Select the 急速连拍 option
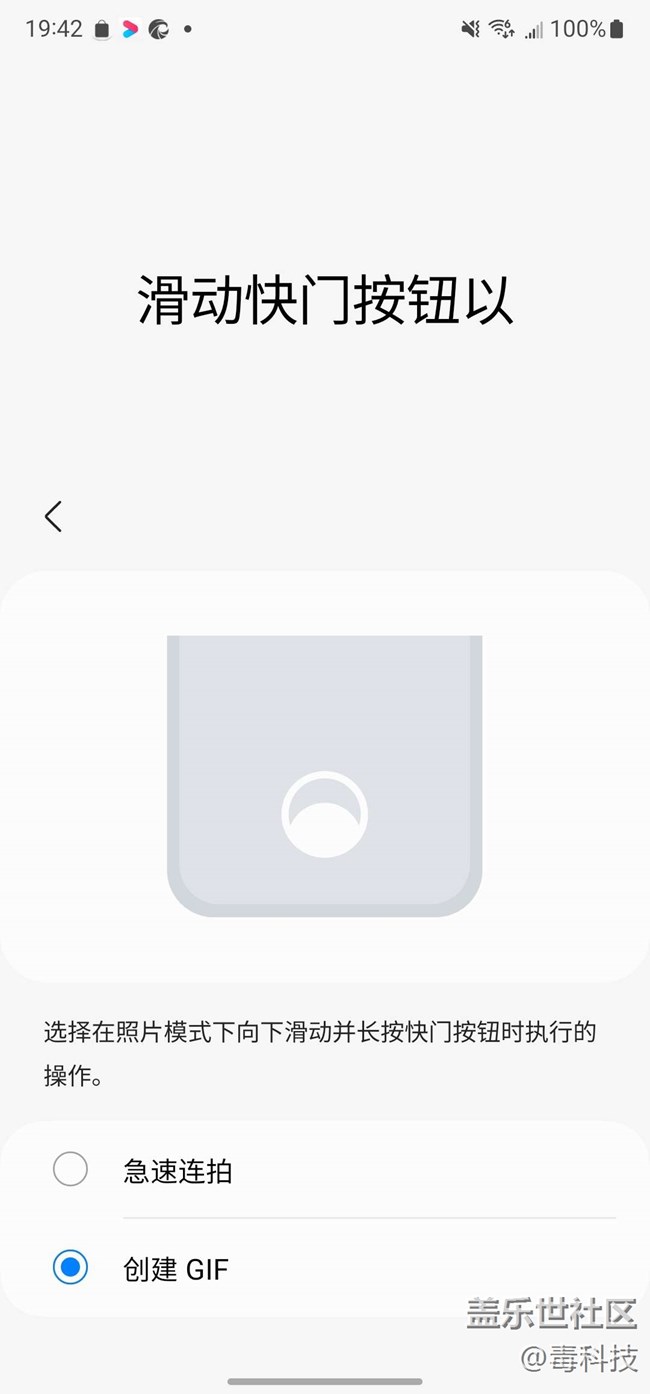650x1394 pixels. [x=71, y=1169]
